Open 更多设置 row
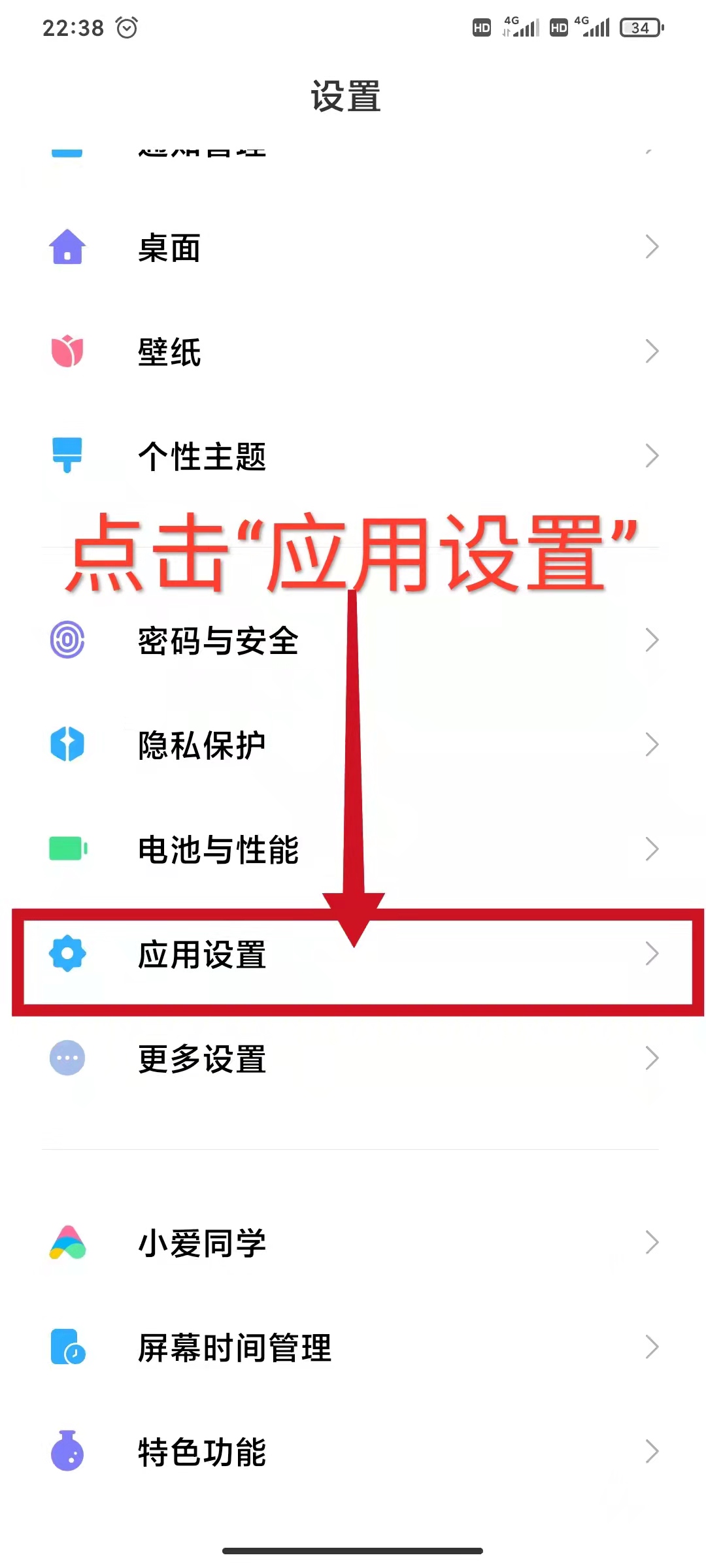Screen dimensions: 706x1568 (x=353, y=1059)
